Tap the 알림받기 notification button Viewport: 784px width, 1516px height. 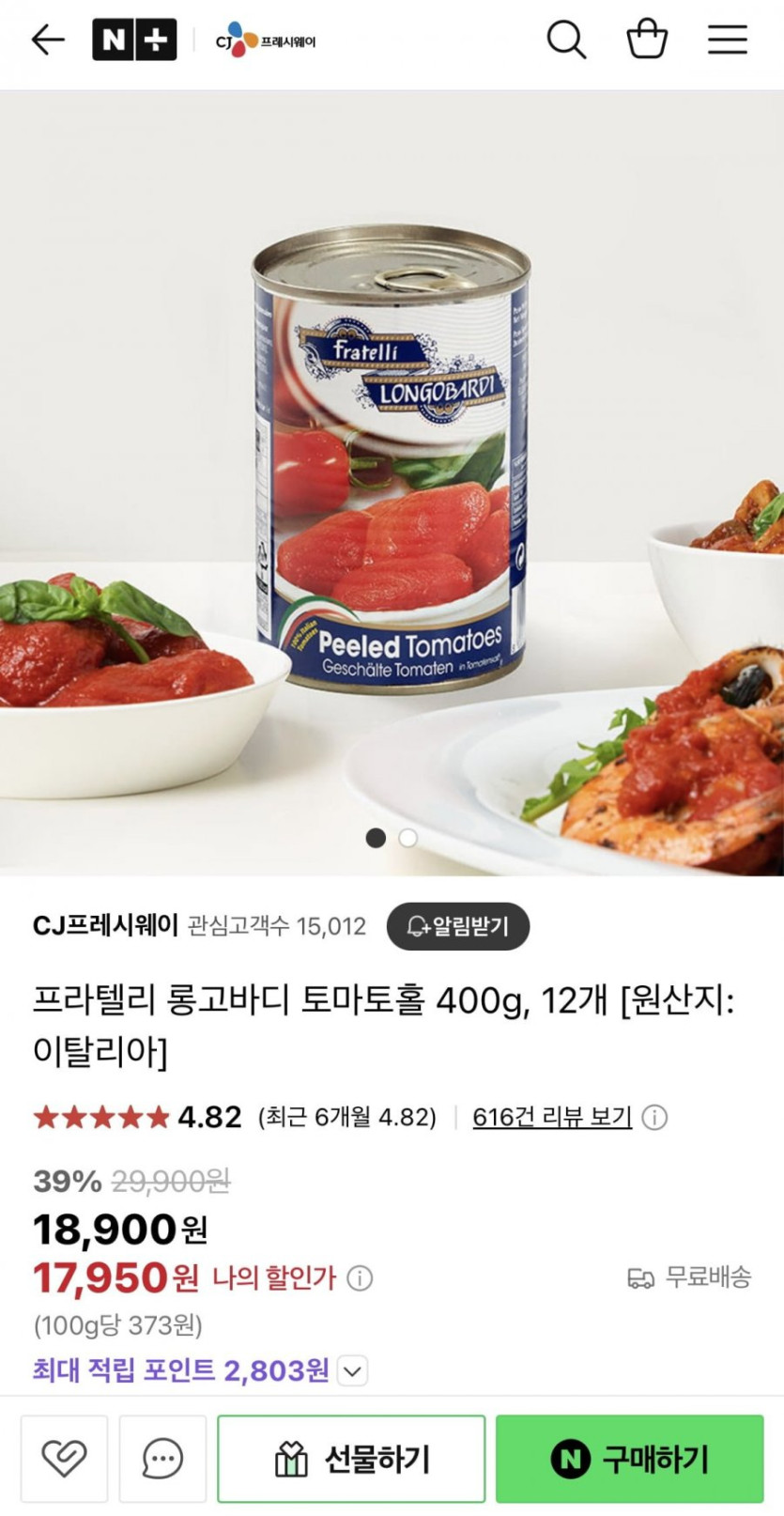point(458,926)
